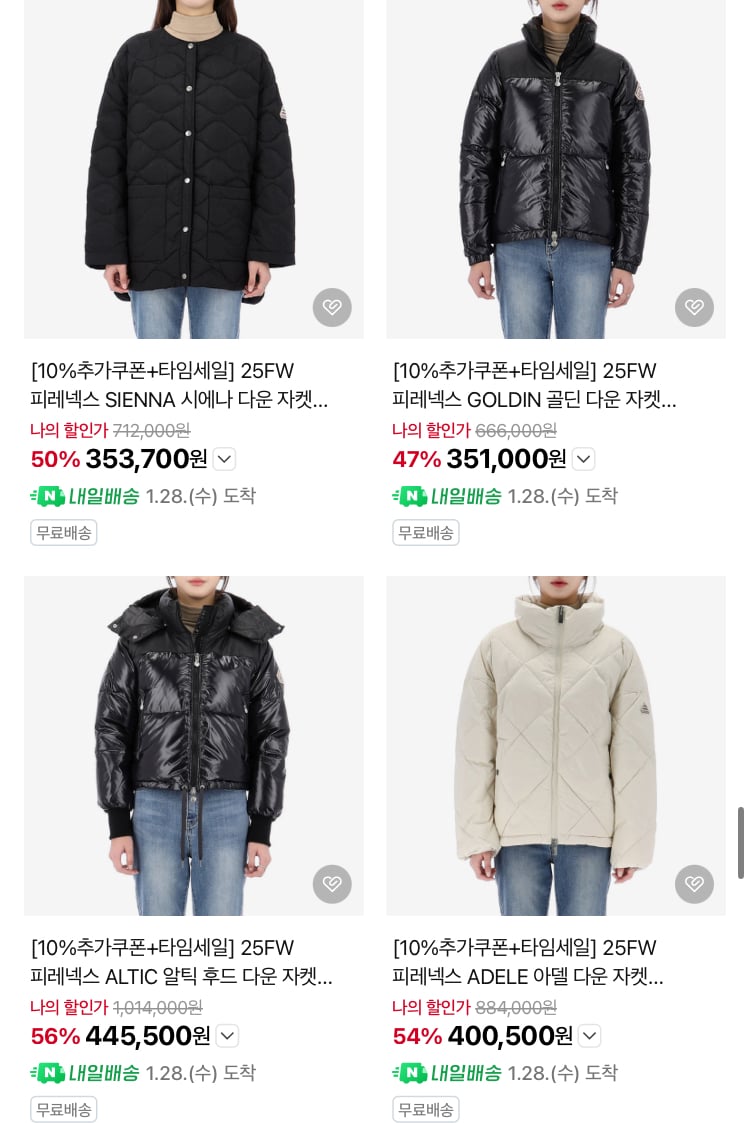Open the ADELE cream down jacket product

(x=556, y=746)
